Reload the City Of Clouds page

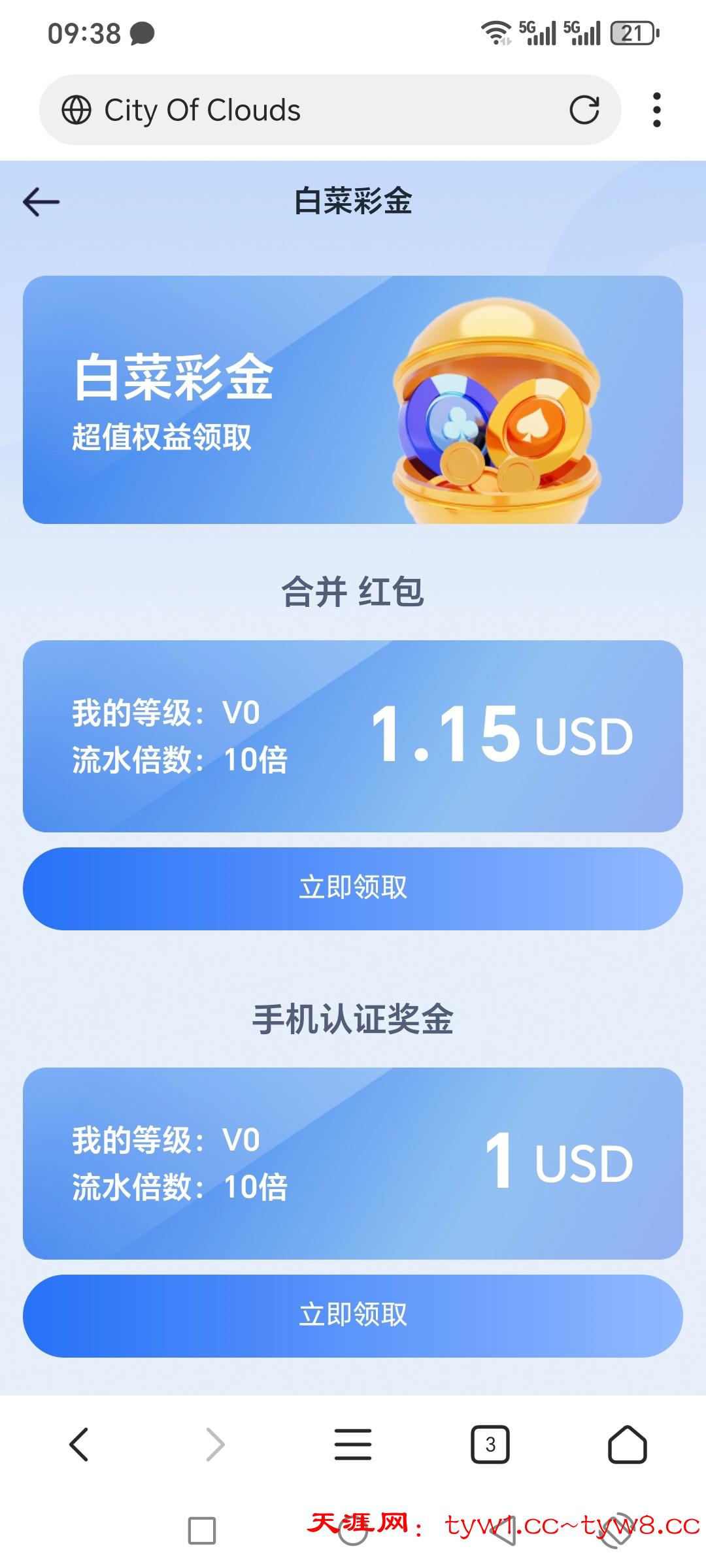(x=584, y=110)
